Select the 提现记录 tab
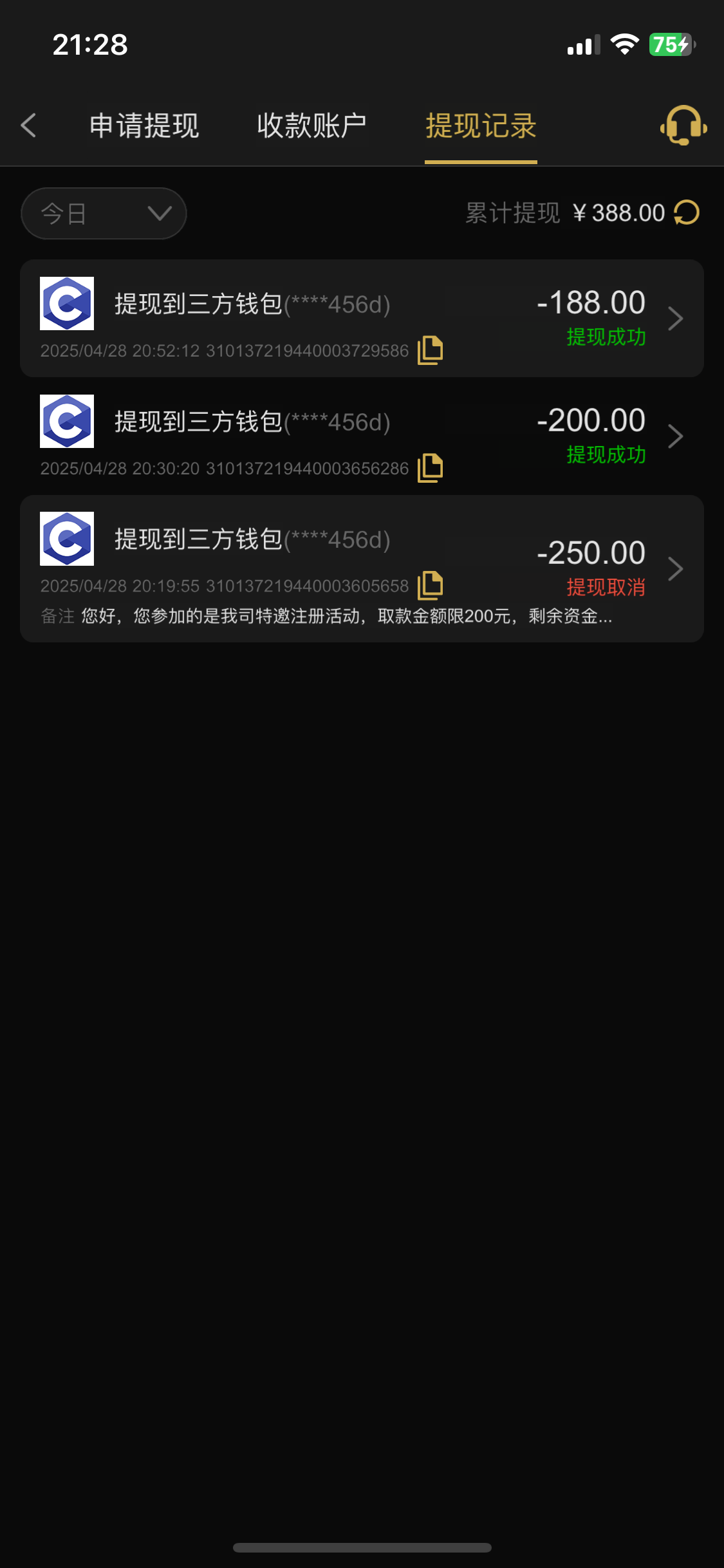The image size is (724, 1568). coord(481,126)
